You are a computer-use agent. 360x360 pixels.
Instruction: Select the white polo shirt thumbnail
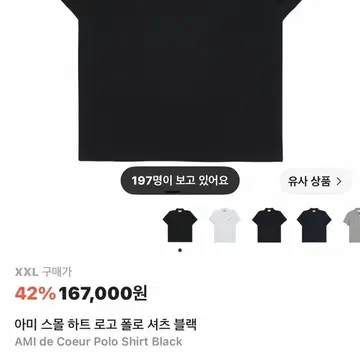pyautogui.click(x=225, y=225)
